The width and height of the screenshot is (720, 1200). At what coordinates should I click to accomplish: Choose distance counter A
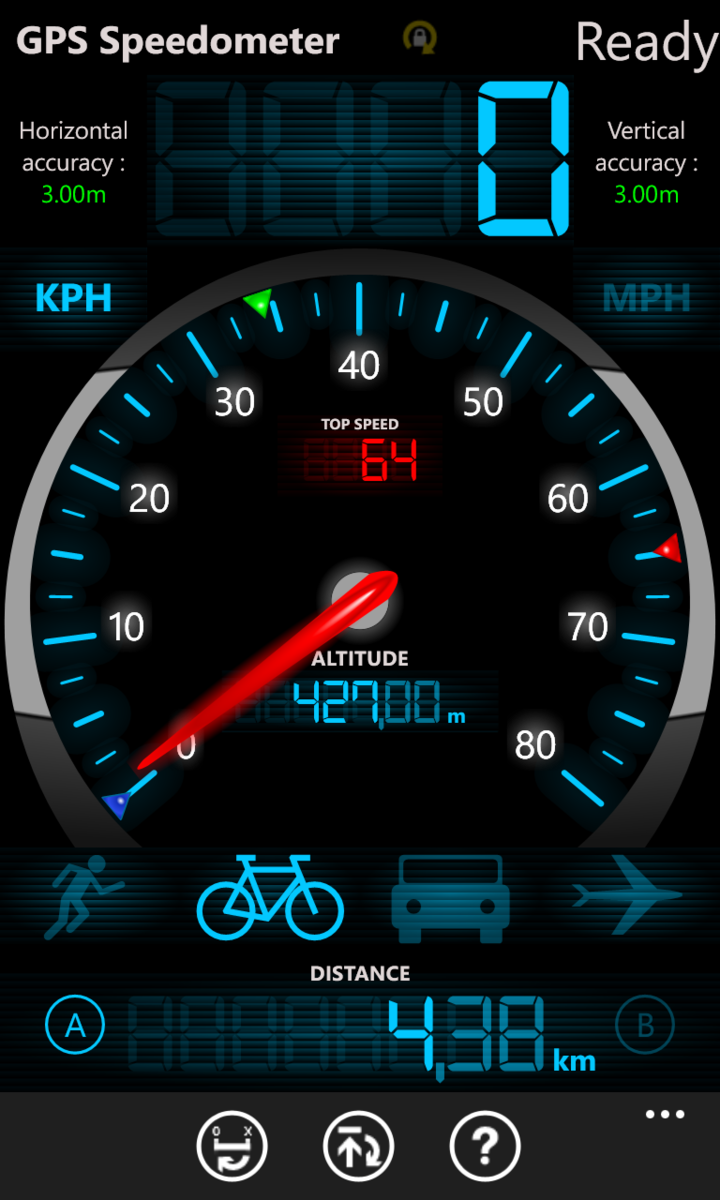tap(74, 1025)
